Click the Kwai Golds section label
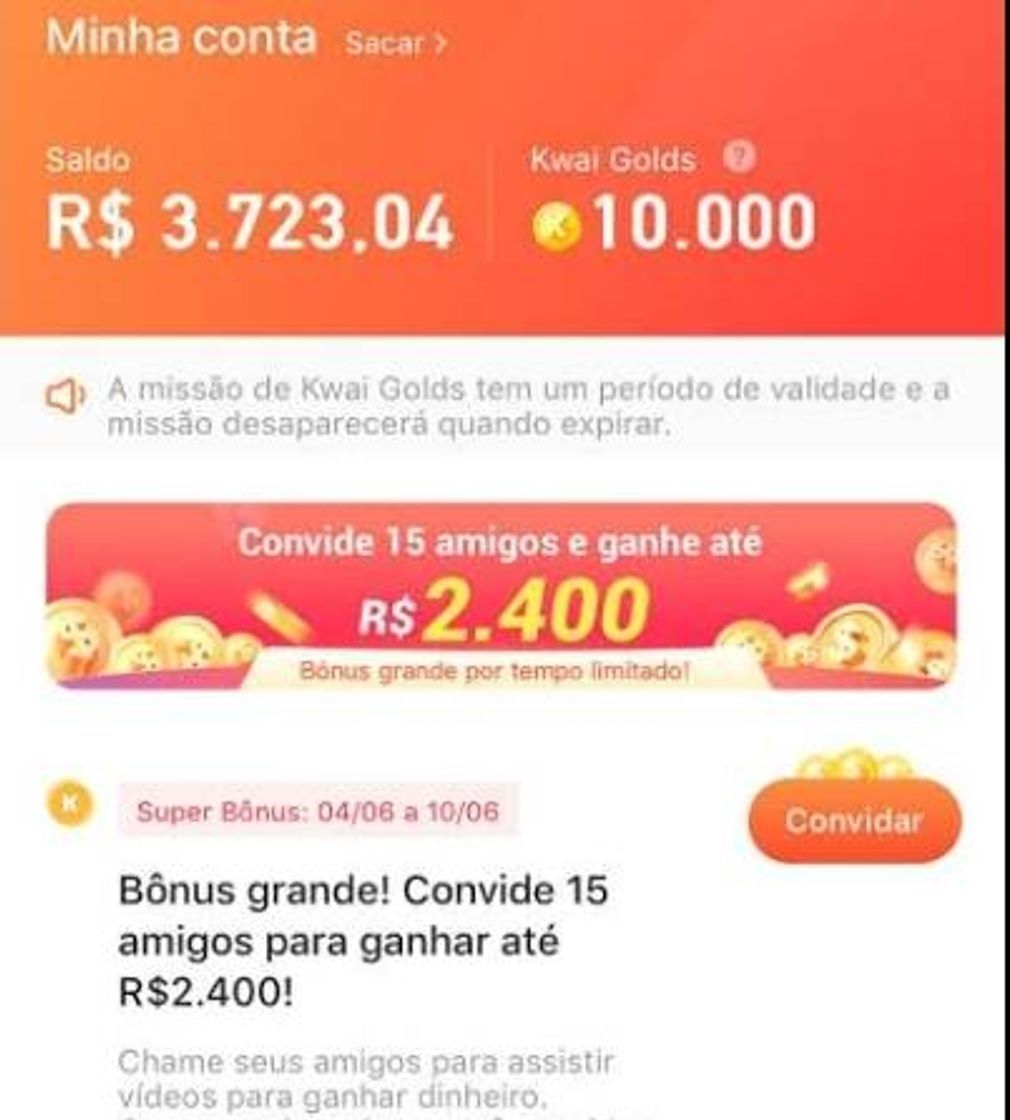The image size is (1010, 1120). 610,157
